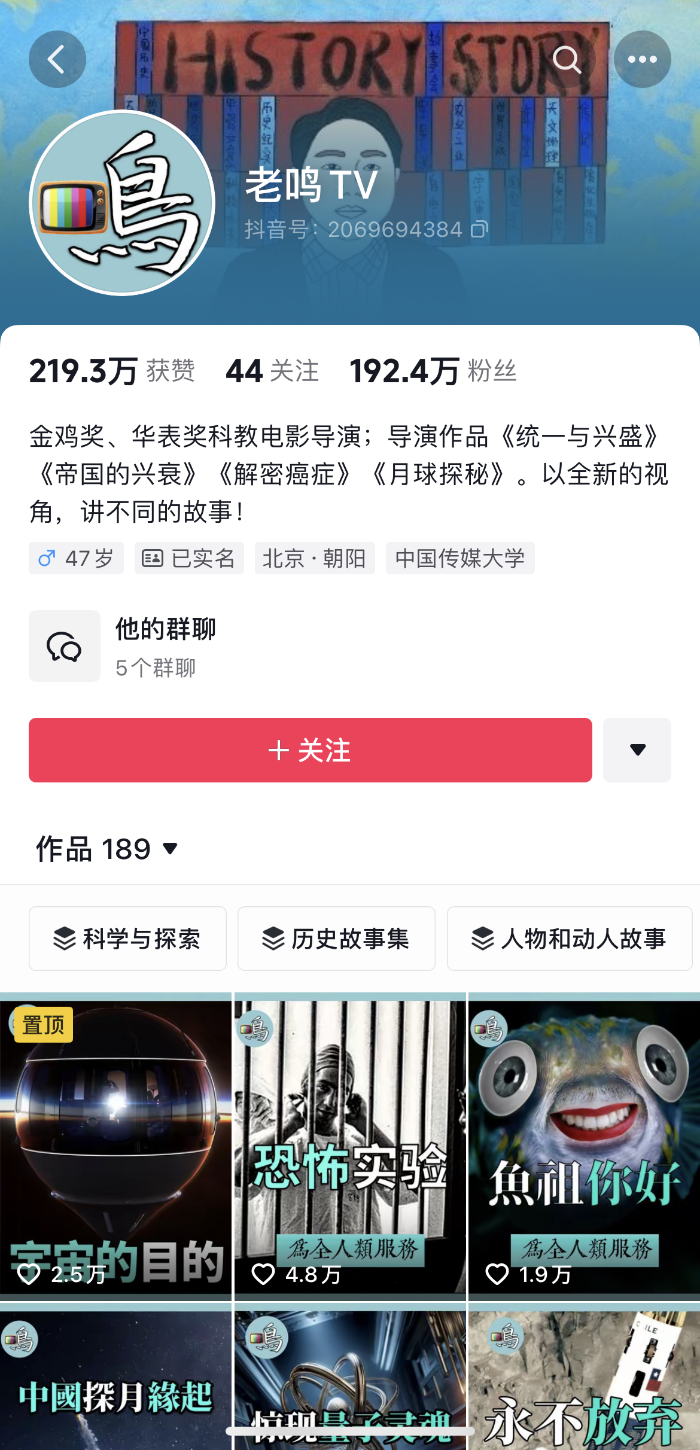Viewport: 700px width, 1450px height.
Task: Open the 中國探月緣起 video
Action: [116, 1380]
